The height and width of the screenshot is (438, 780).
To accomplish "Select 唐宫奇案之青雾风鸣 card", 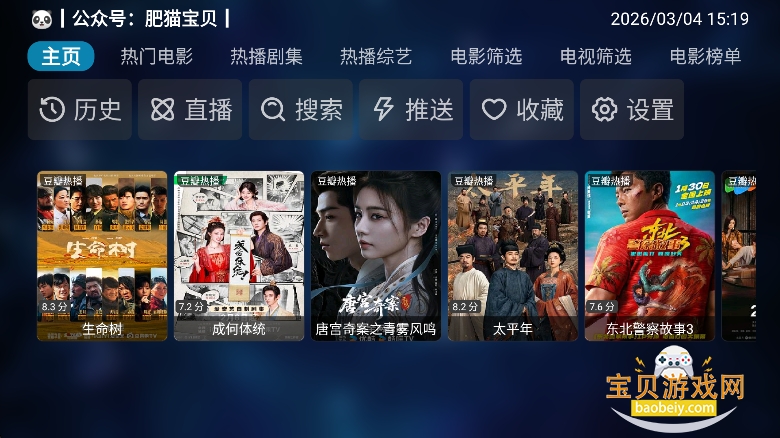I will 376,255.
